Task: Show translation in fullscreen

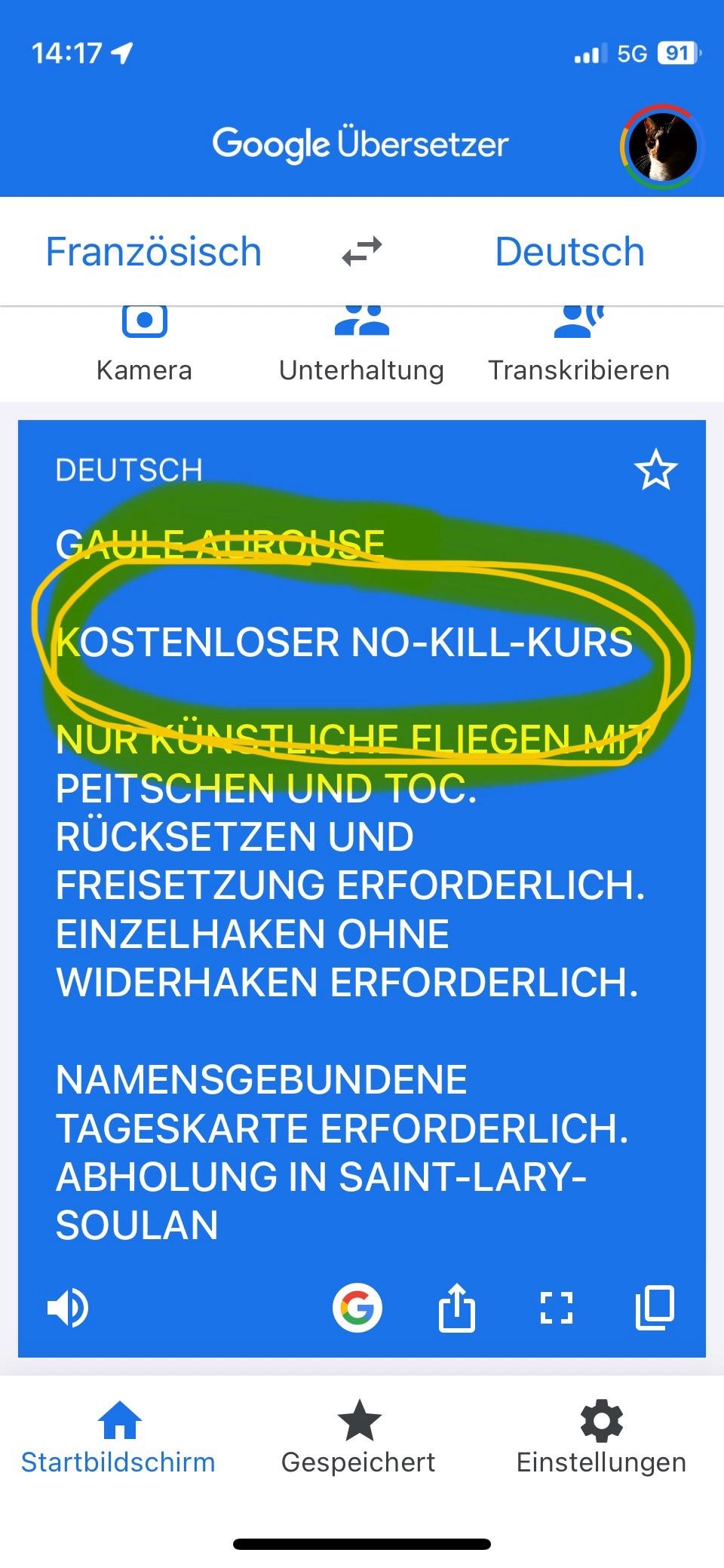Action: point(557,1308)
